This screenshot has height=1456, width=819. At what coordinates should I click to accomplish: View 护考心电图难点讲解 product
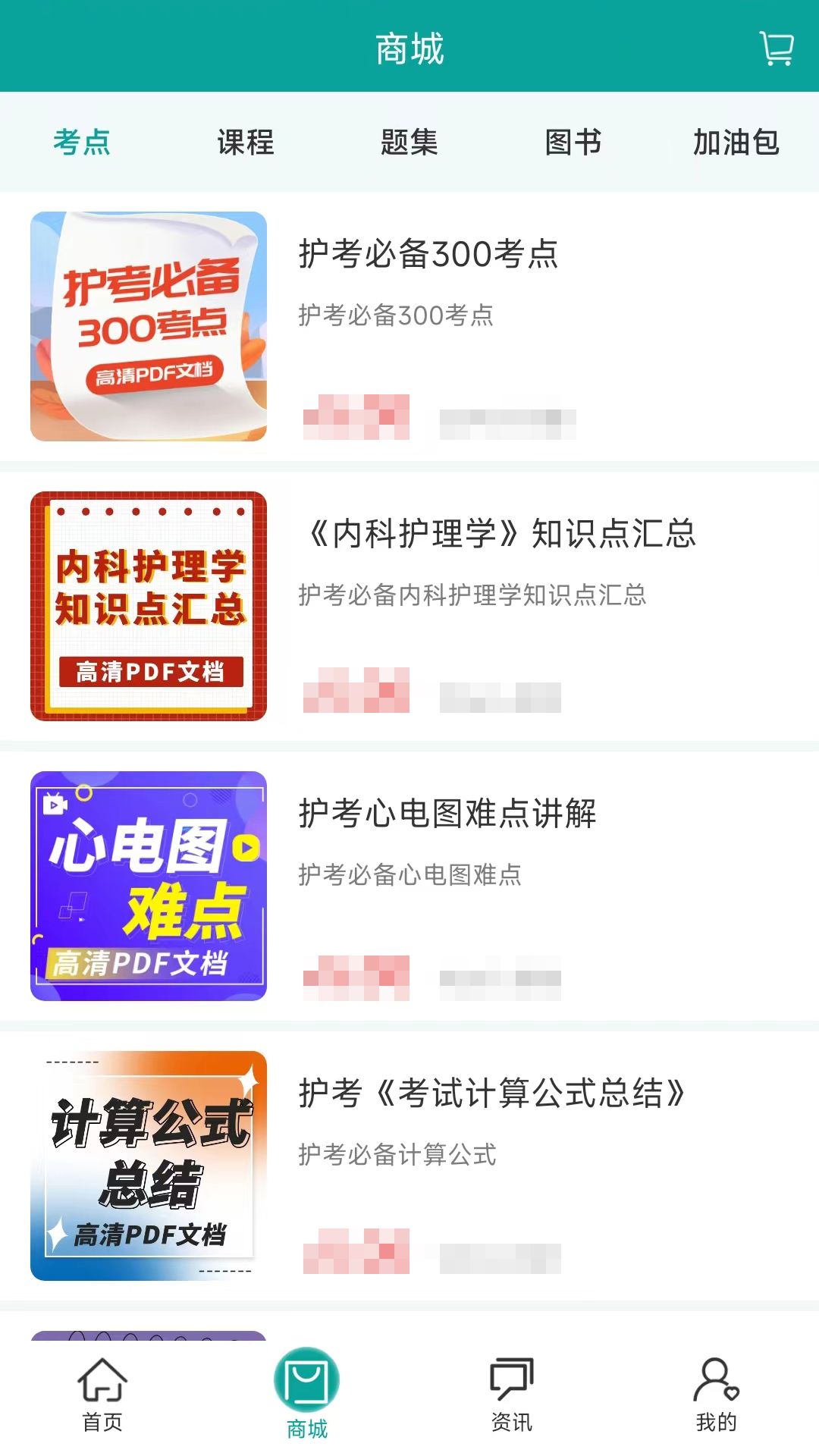coord(409,886)
